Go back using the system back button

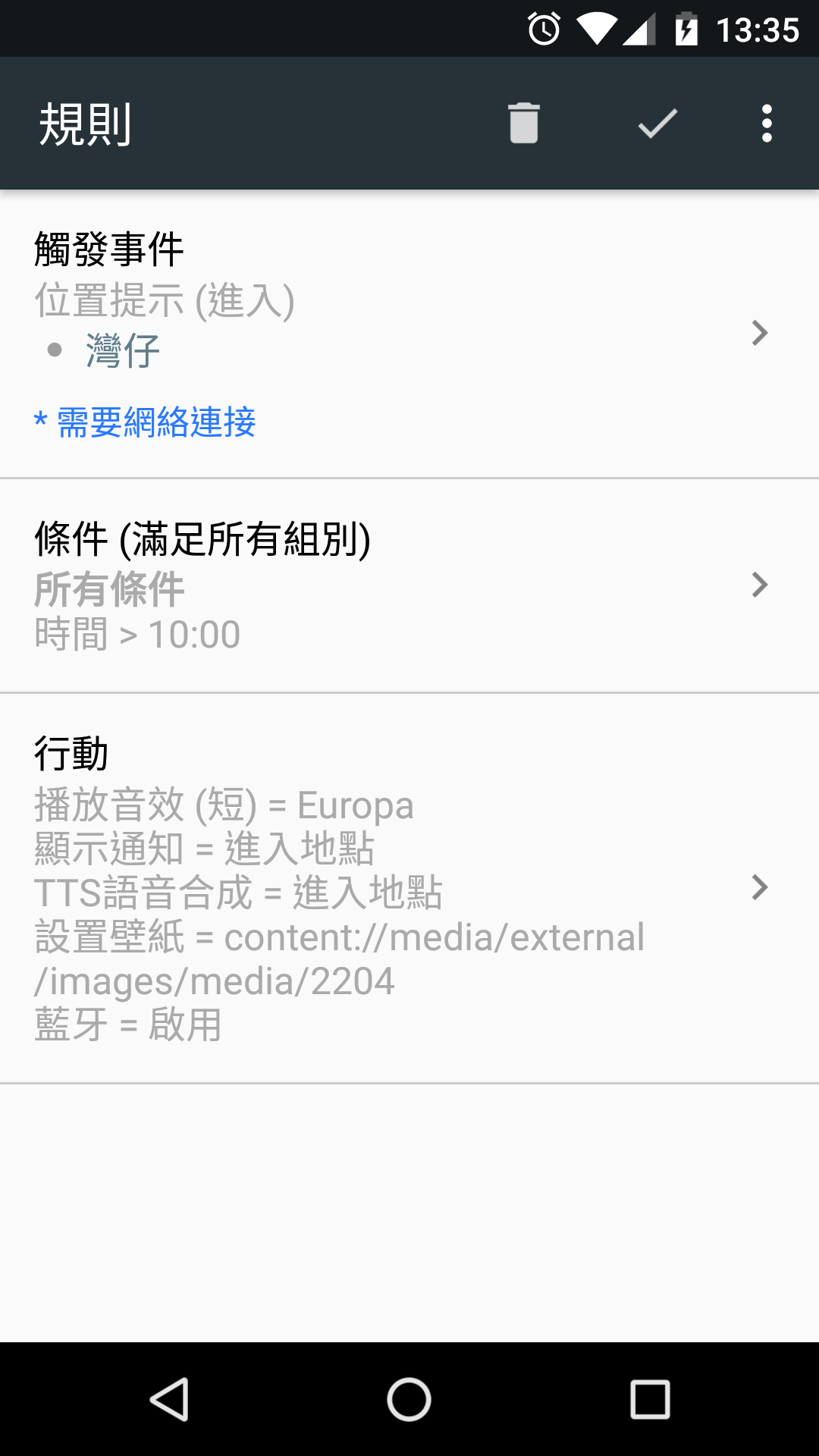click(x=169, y=1399)
